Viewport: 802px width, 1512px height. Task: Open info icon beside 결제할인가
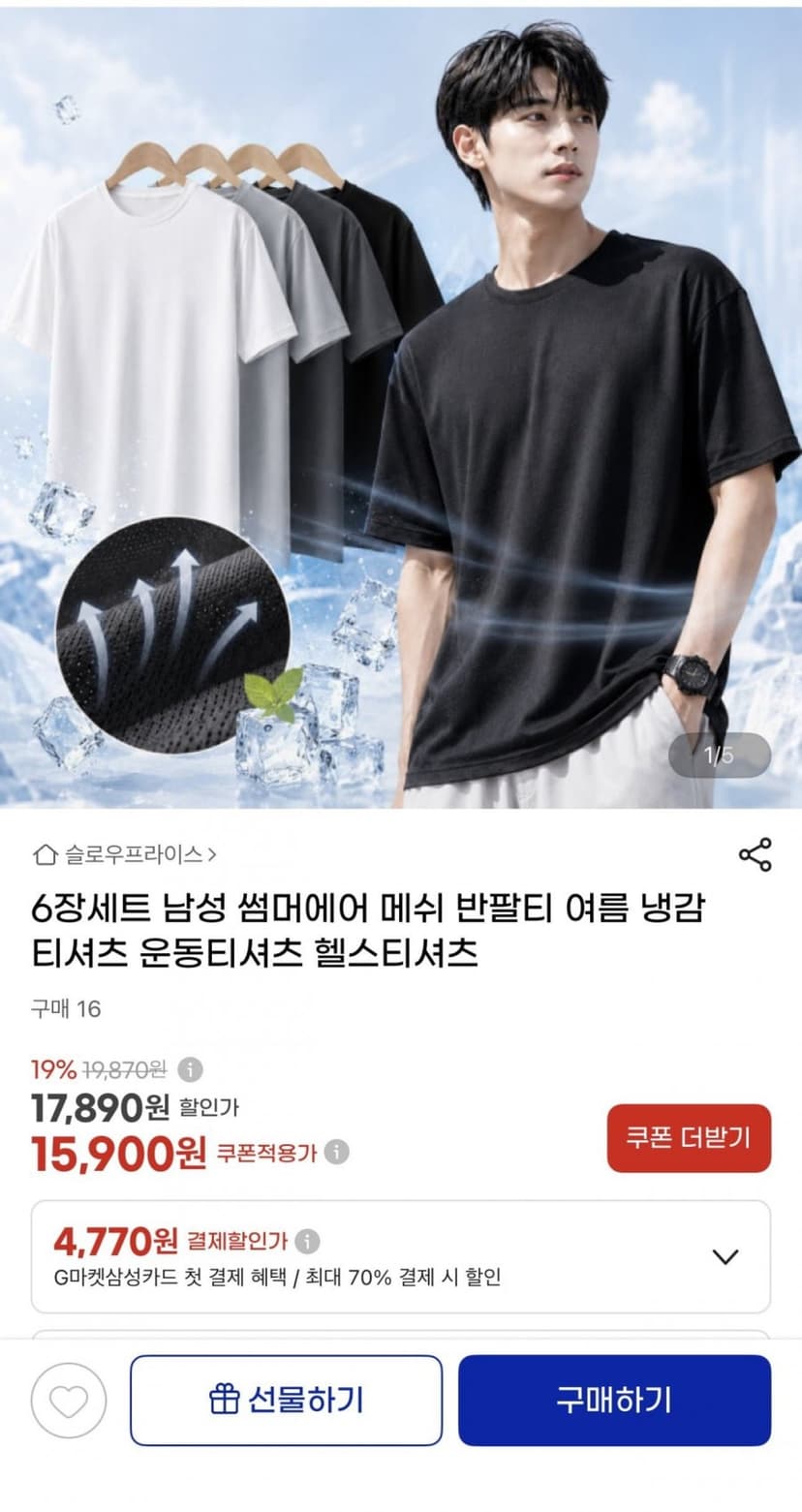307,1241
